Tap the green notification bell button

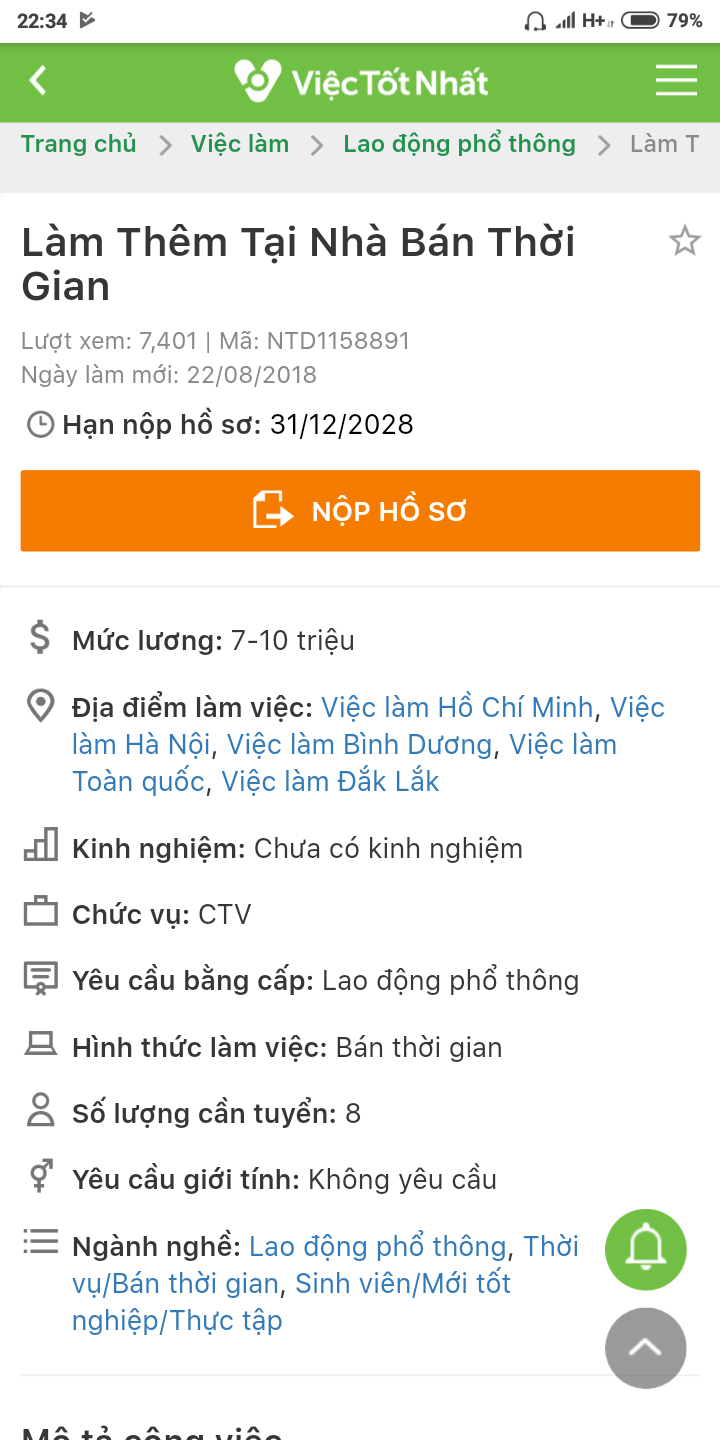(646, 1250)
